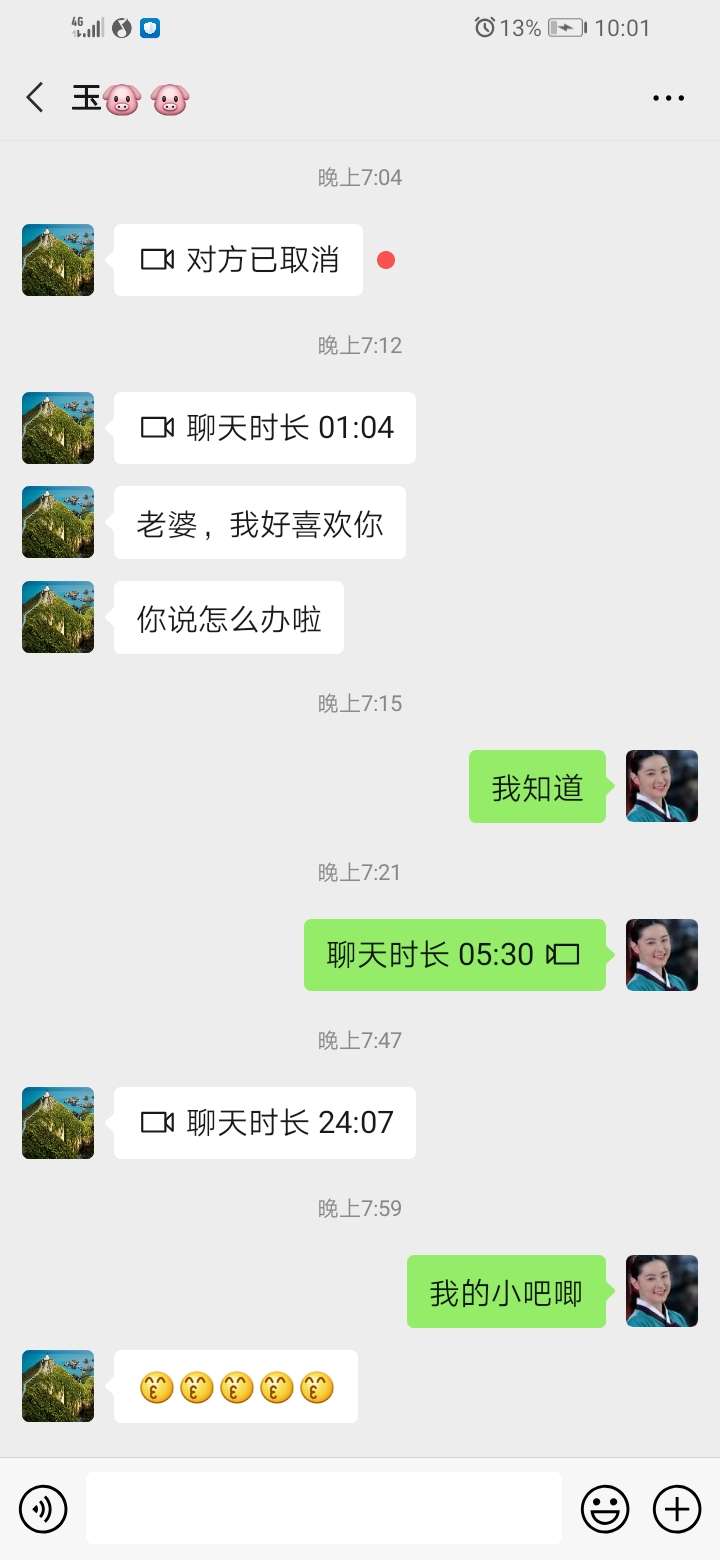The height and width of the screenshot is (1560, 720).
Task: Tap the back arrow to leave chat
Action: [x=35, y=97]
